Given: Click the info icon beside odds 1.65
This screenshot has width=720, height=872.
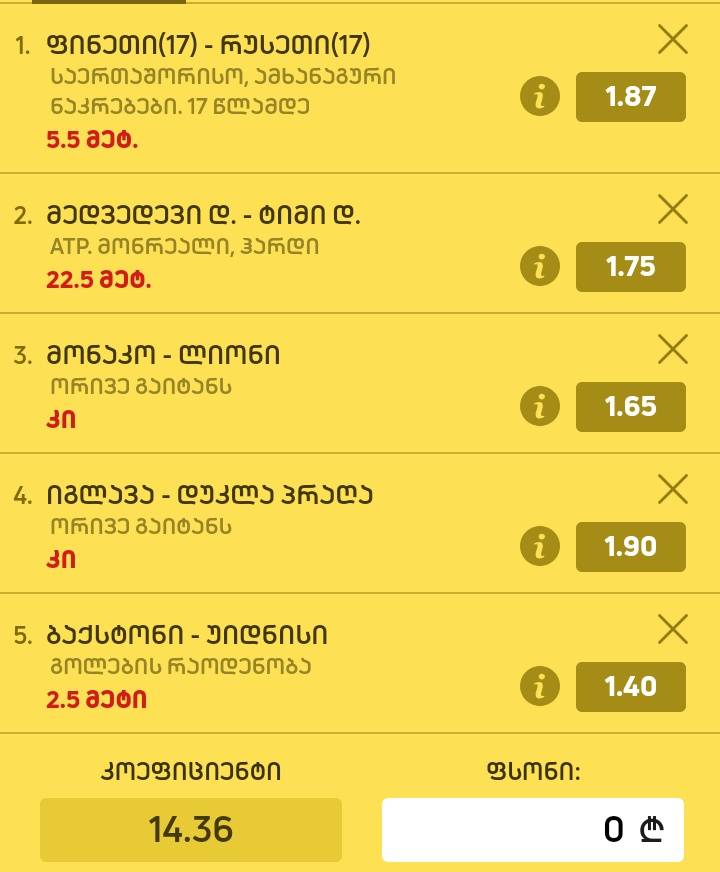Looking at the screenshot, I should coord(538,407).
